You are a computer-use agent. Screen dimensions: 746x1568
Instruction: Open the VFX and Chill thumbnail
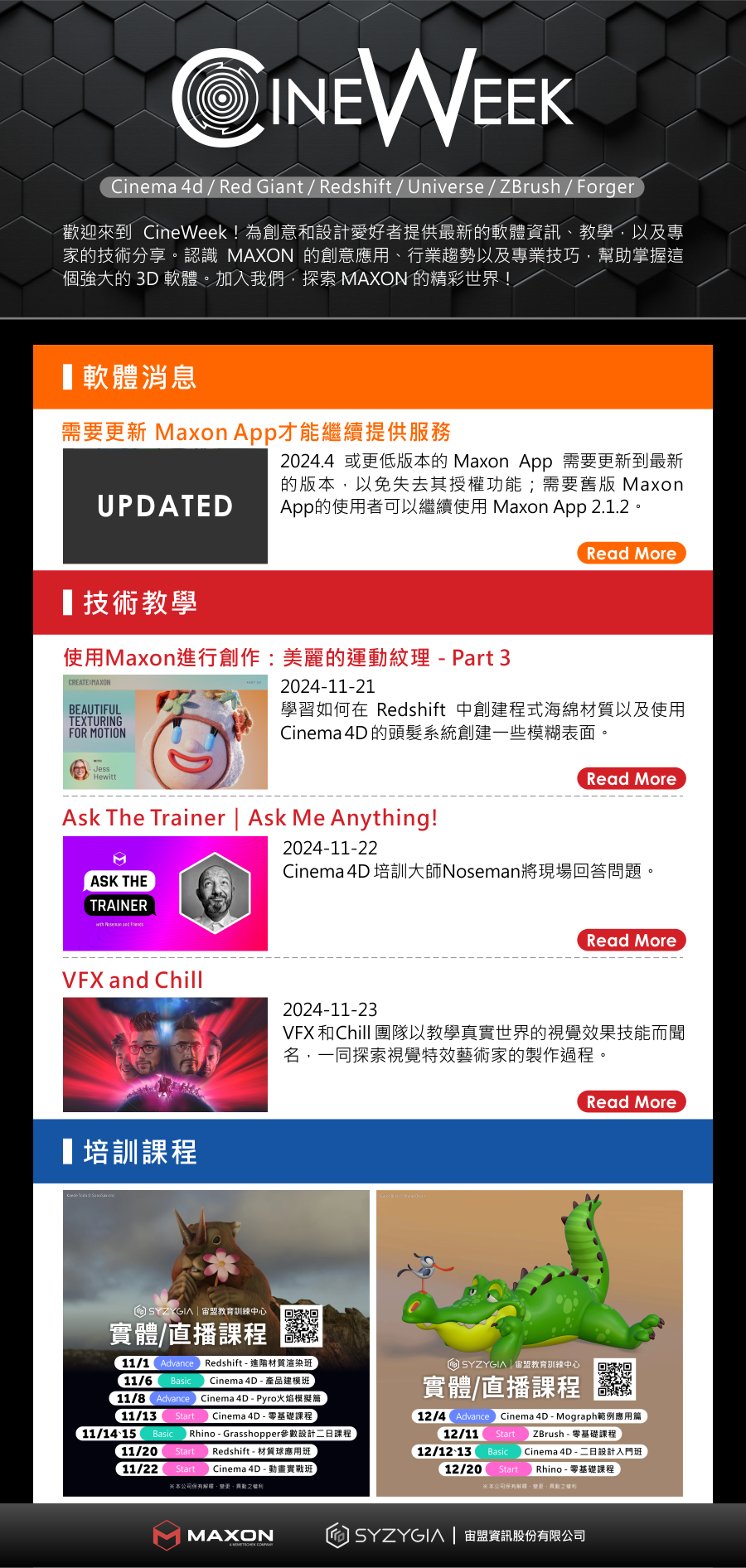tap(165, 1054)
